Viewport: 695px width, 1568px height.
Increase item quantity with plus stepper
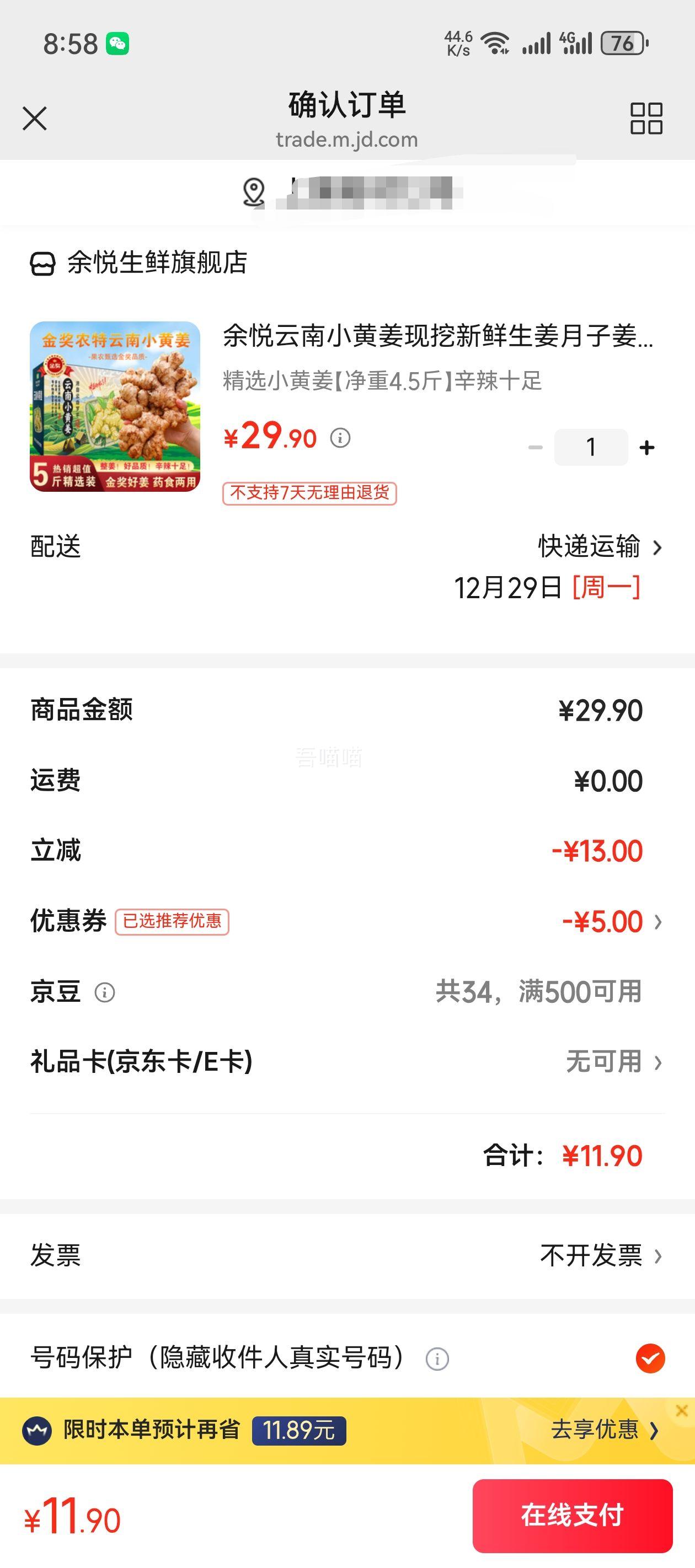point(646,446)
